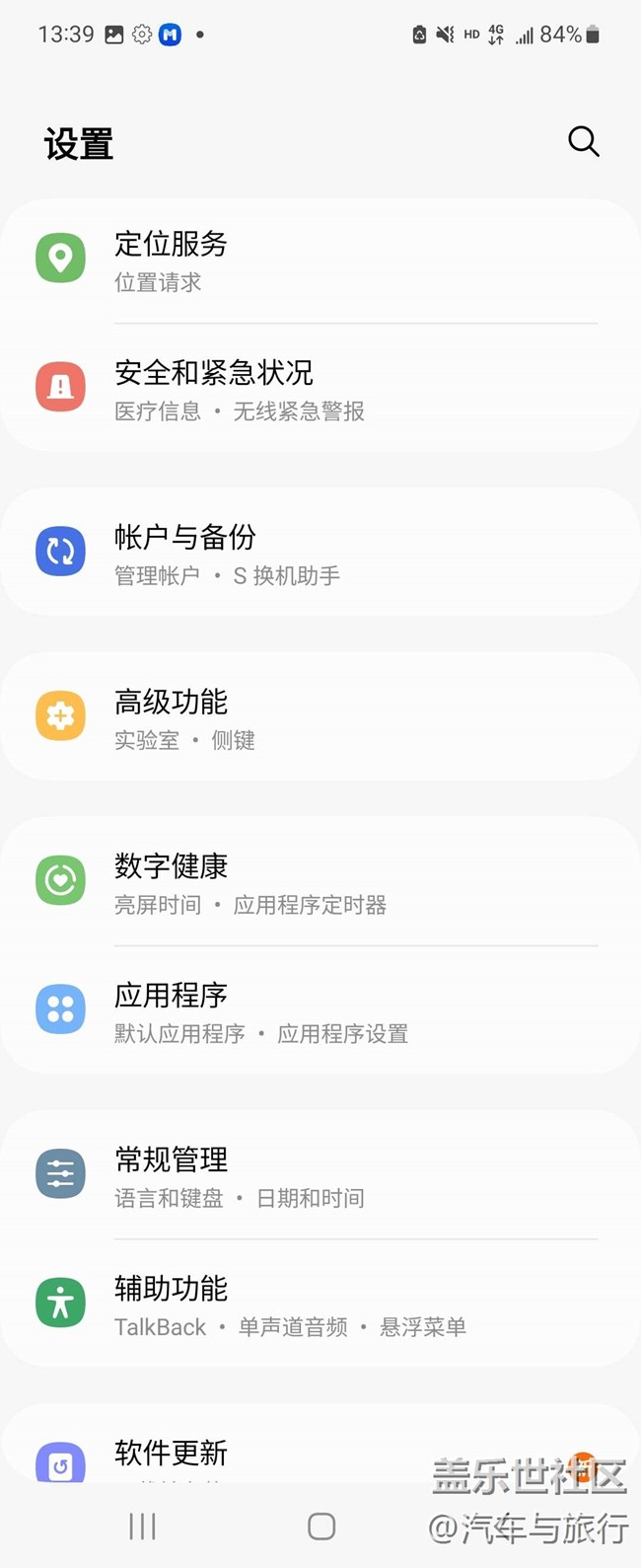Go to 帐户与备份
This screenshot has height=1568, width=641.
coord(320,553)
